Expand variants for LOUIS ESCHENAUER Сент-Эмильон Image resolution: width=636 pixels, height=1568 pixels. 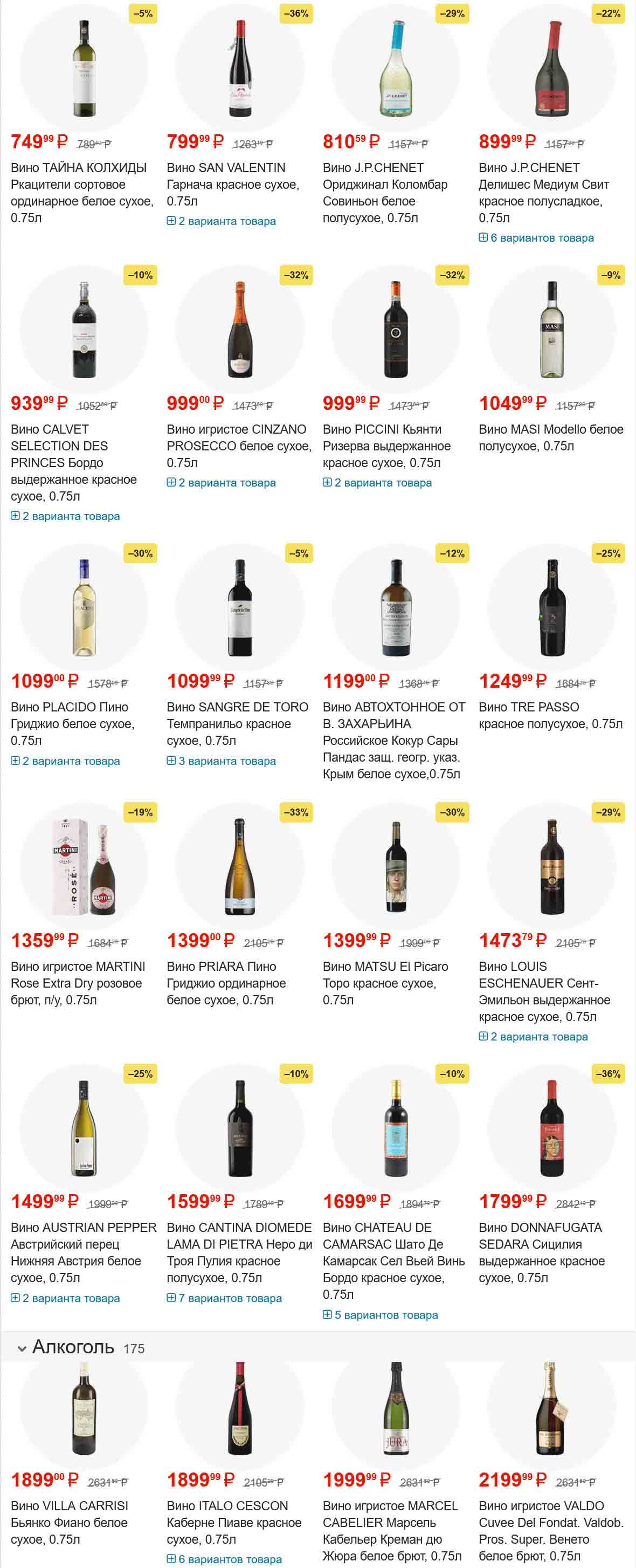[x=534, y=1037]
